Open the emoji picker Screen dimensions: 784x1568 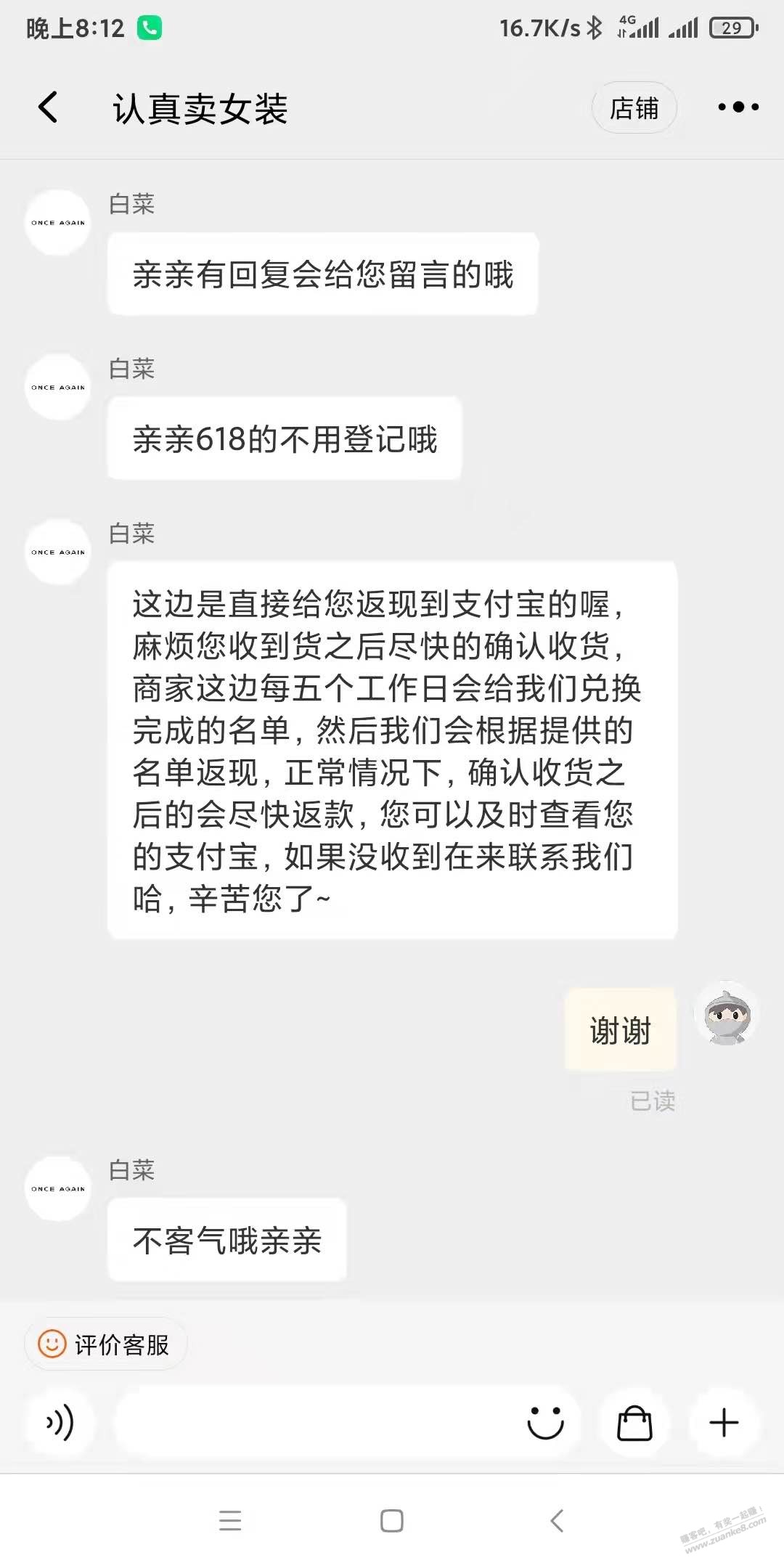coord(546,1422)
